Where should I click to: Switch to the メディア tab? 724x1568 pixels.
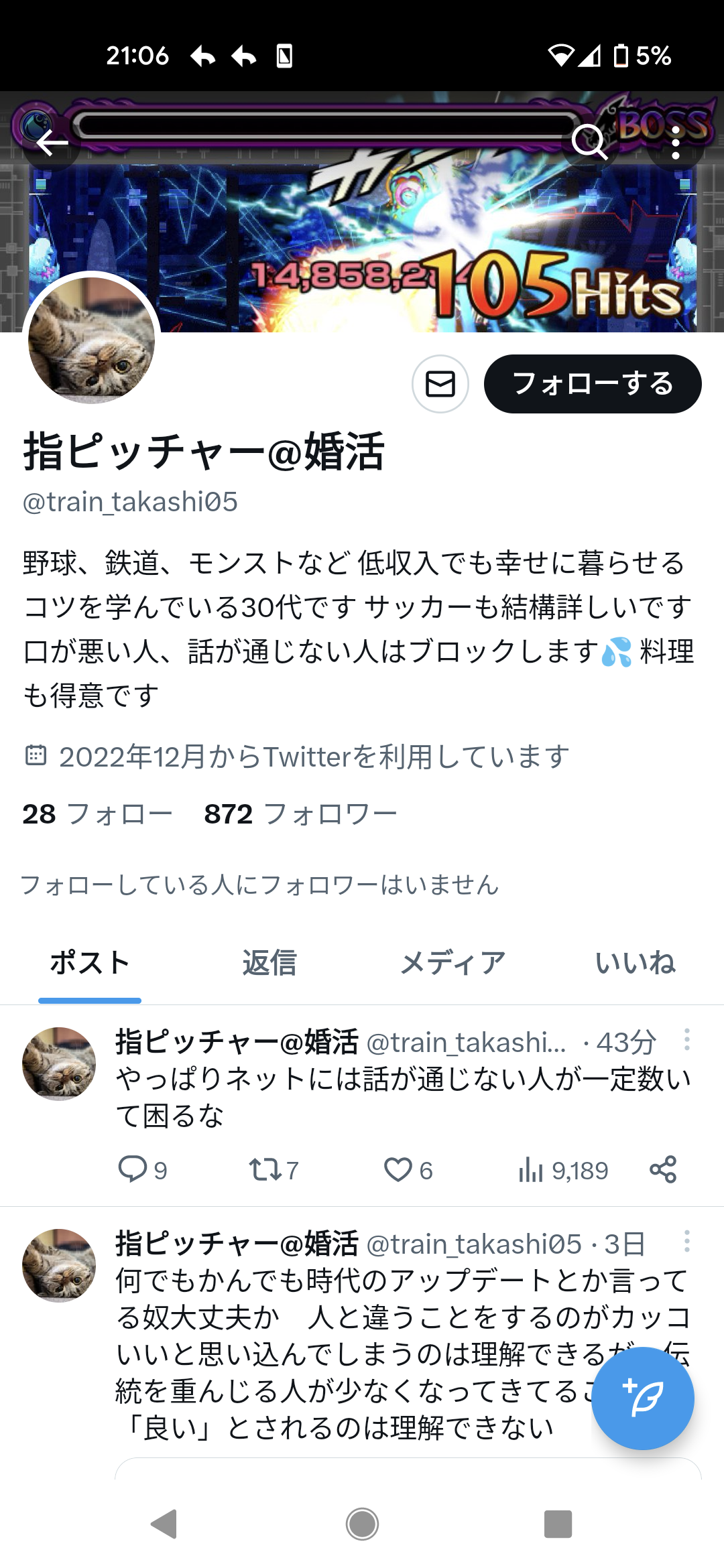pos(452,963)
